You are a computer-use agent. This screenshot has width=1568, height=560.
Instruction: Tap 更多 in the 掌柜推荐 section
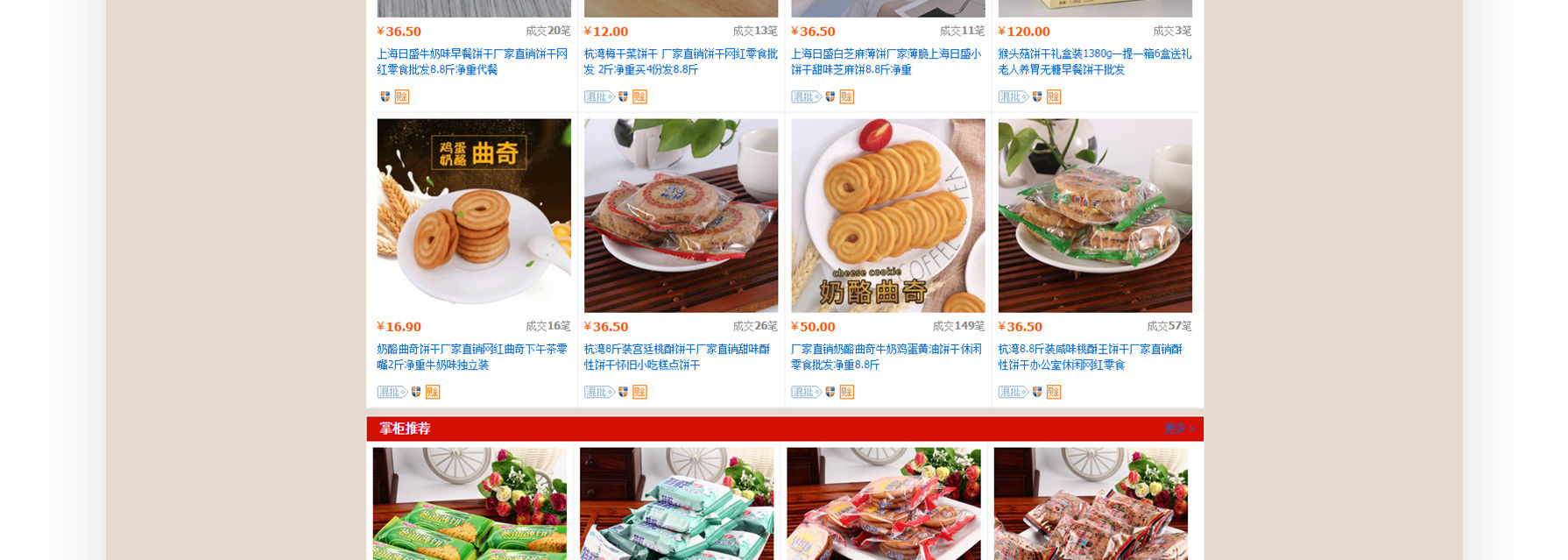coord(1179,429)
